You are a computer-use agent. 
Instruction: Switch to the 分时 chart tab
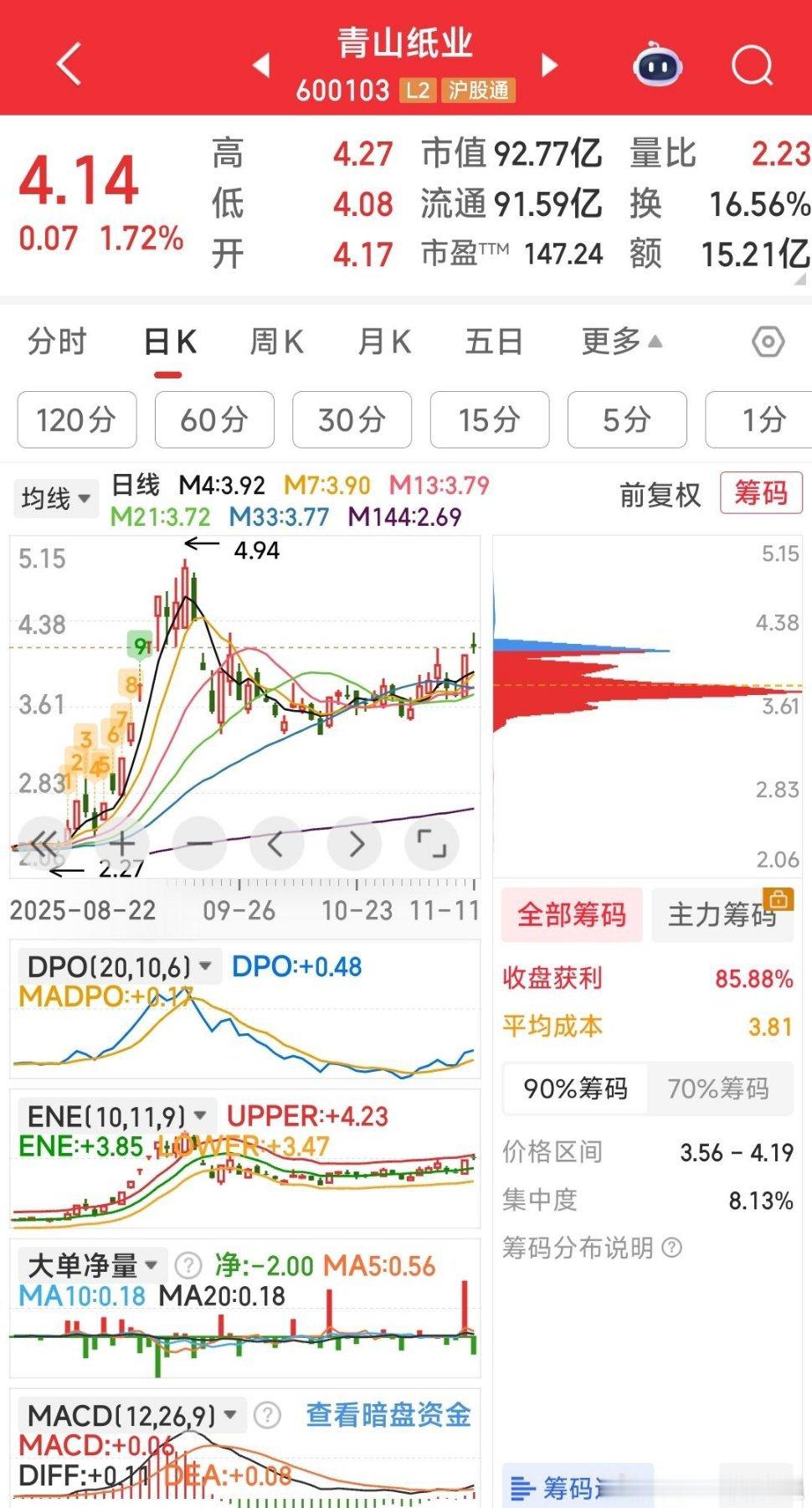[57, 342]
